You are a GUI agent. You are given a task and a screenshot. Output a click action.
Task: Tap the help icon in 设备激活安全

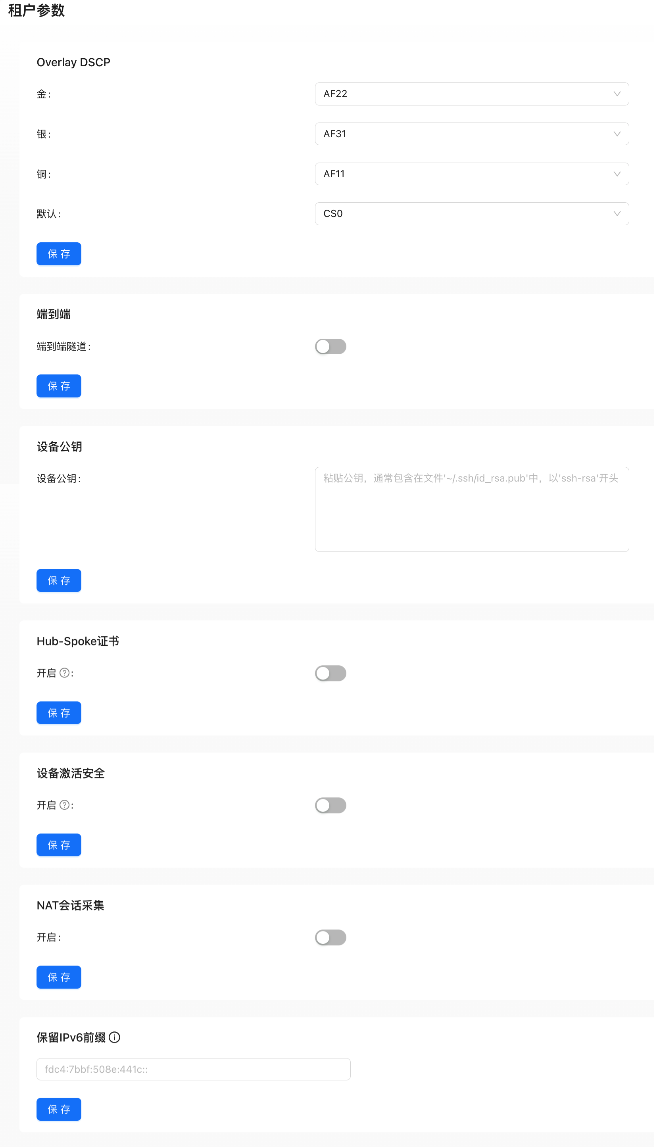point(65,805)
